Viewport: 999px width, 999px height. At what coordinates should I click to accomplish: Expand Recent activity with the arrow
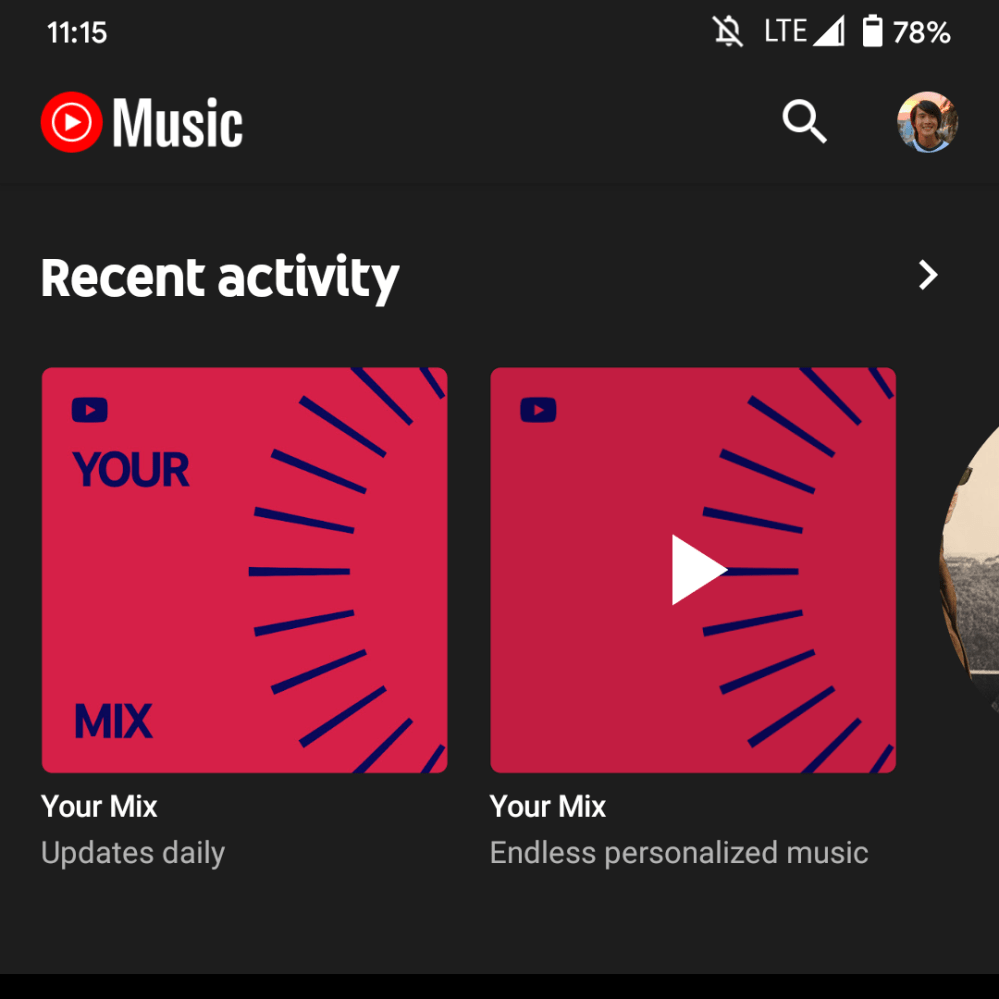[x=928, y=275]
